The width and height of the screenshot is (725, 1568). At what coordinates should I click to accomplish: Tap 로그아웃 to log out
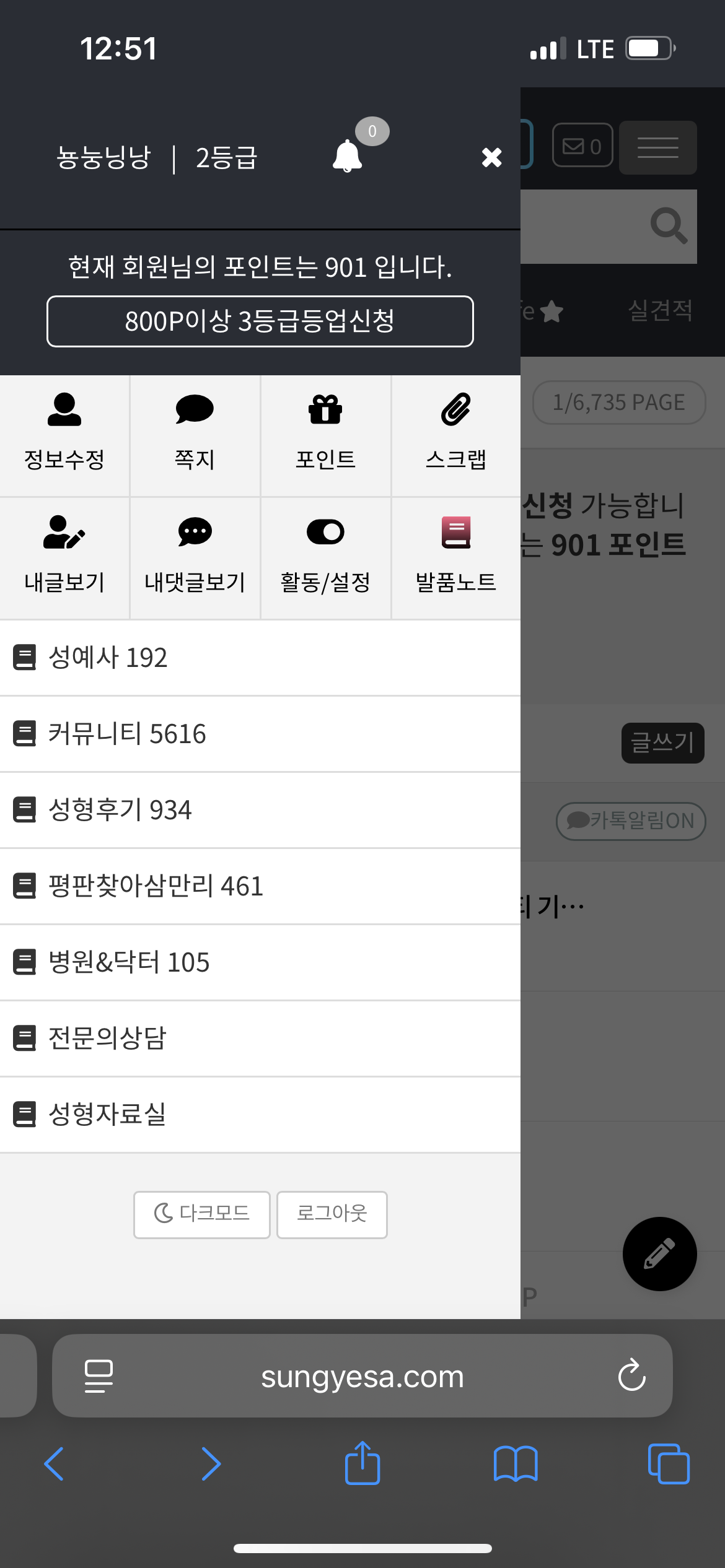pos(332,1214)
